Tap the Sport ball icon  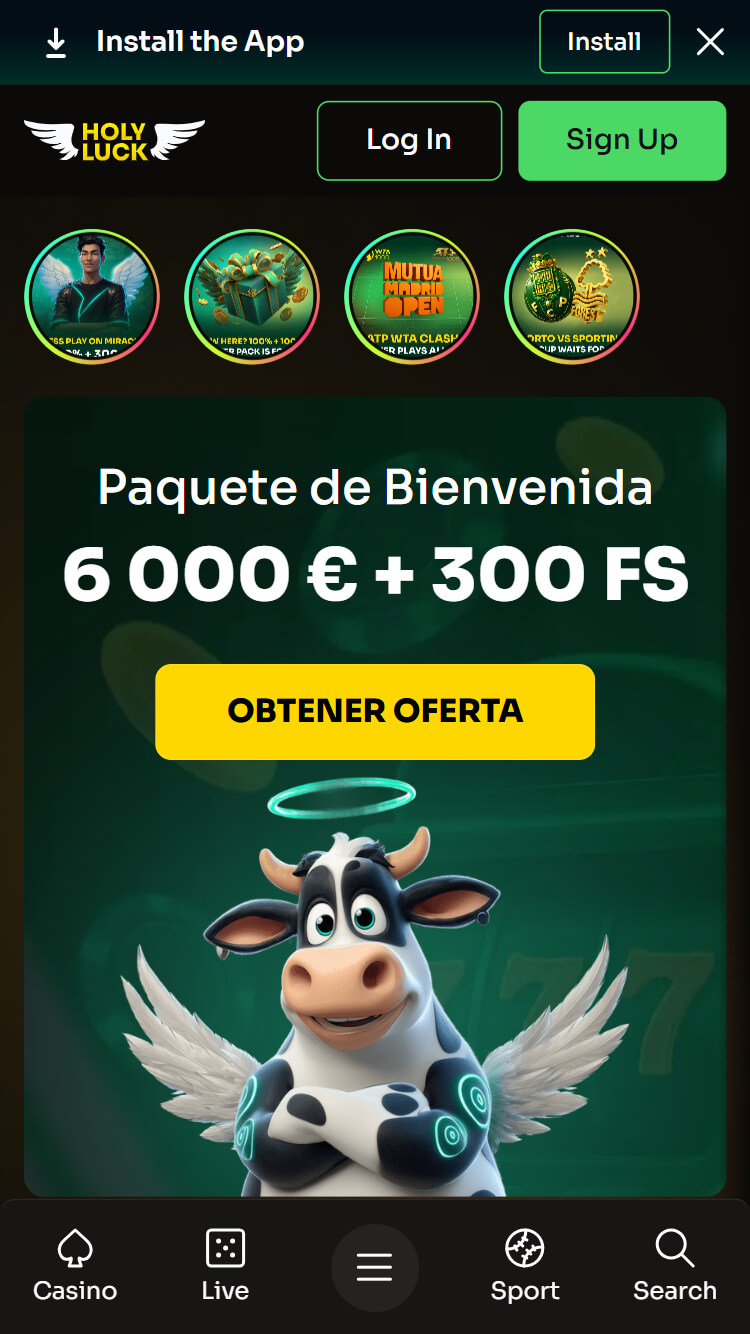tap(524, 1247)
